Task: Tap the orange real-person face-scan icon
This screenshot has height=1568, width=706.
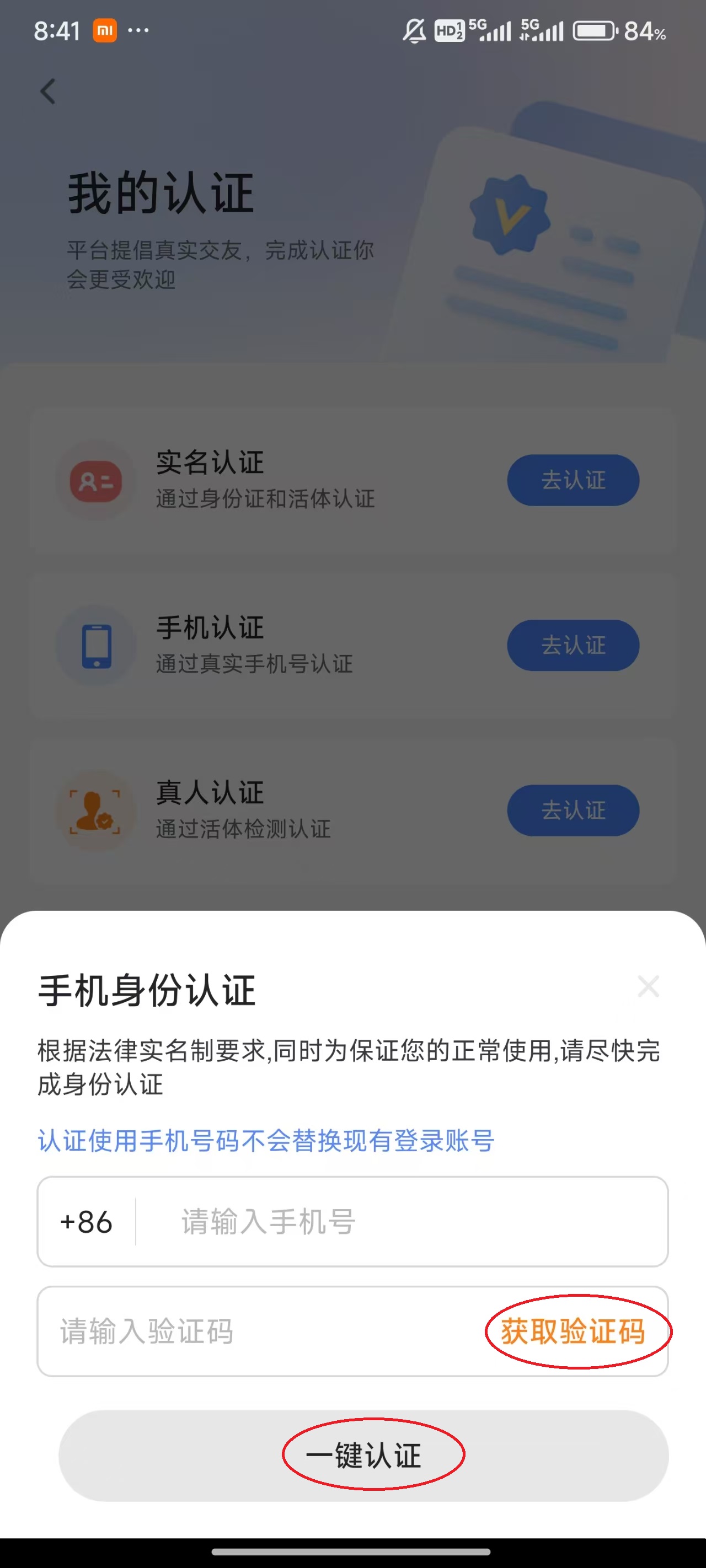Action: pyautogui.click(x=95, y=811)
